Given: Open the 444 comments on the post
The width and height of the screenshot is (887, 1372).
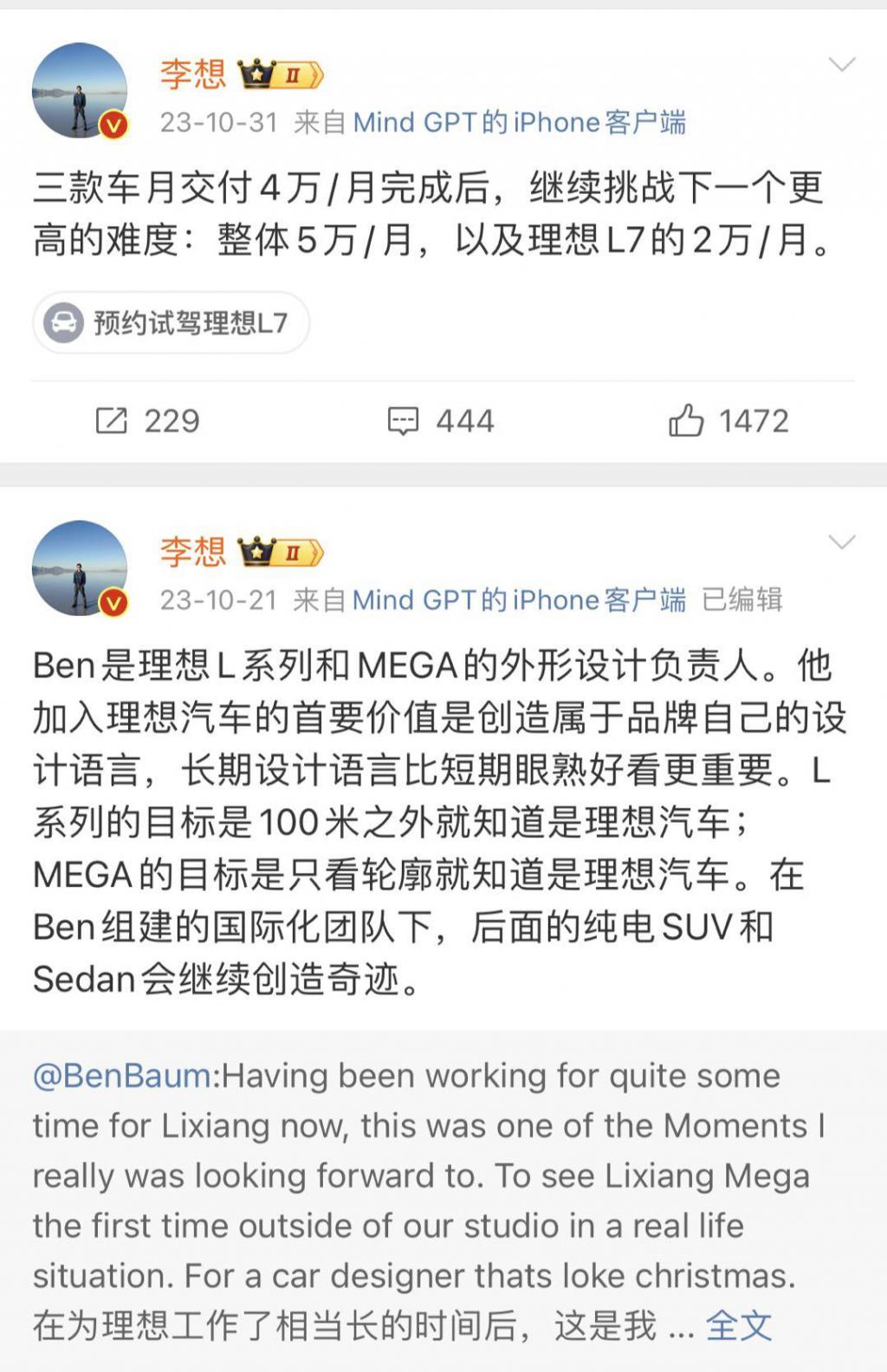Looking at the screenshot, I should [x=440, y=421].
